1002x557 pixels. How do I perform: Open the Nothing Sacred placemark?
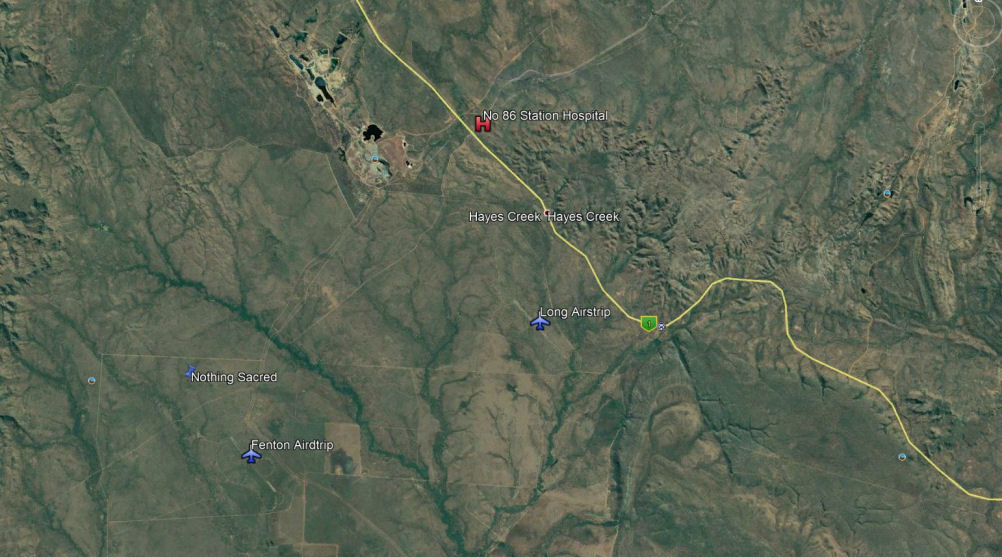(x=191, y=372)
